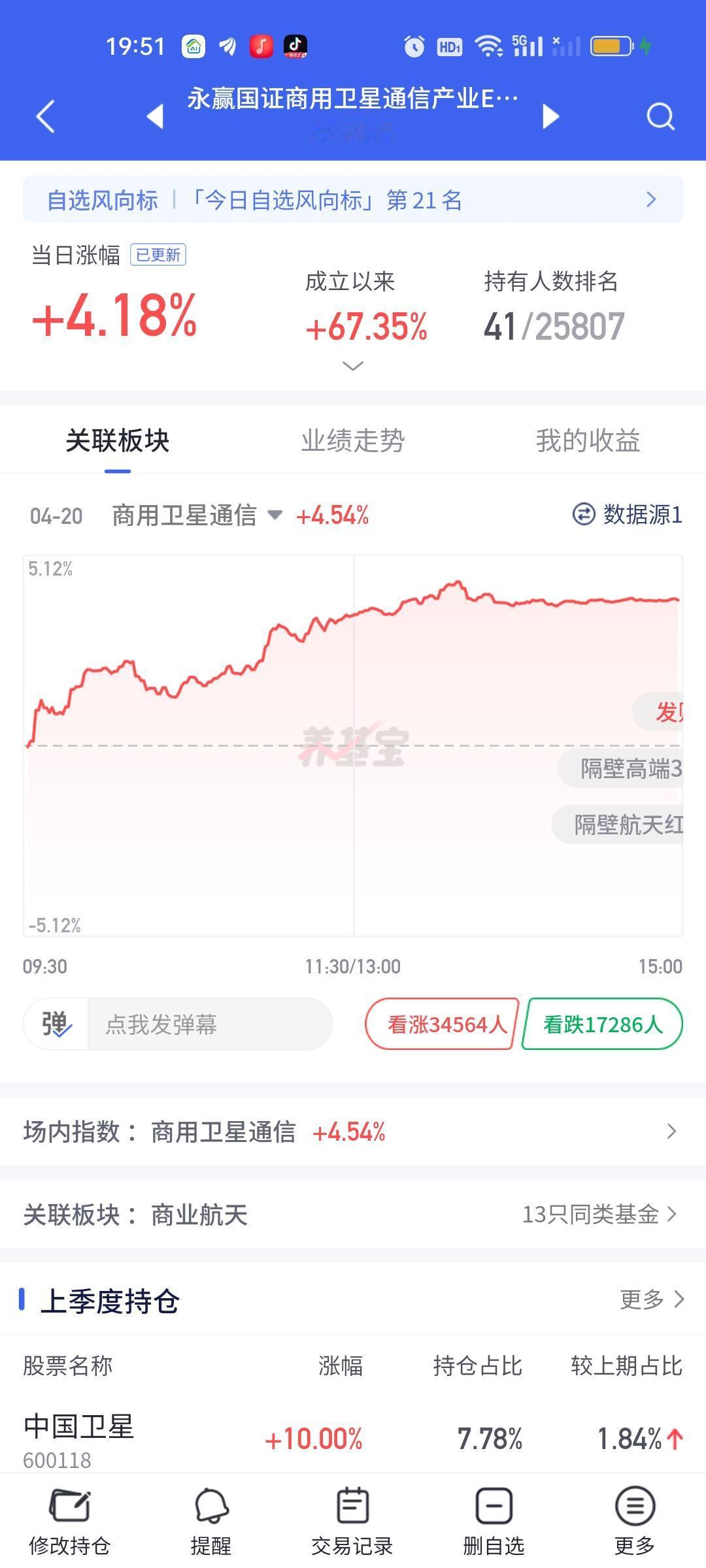Open 交易记录 in bottom bar

[x=352, y=1521]
